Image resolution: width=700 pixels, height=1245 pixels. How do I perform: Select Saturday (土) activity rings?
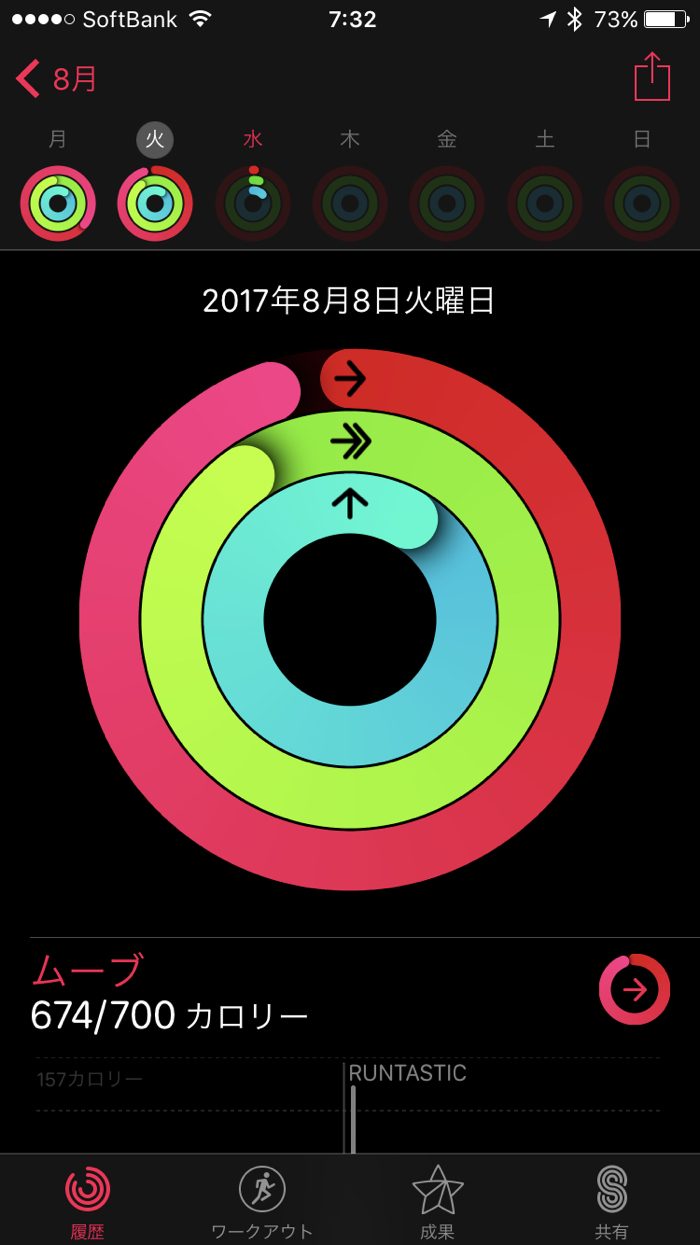(x=545, y=203)
